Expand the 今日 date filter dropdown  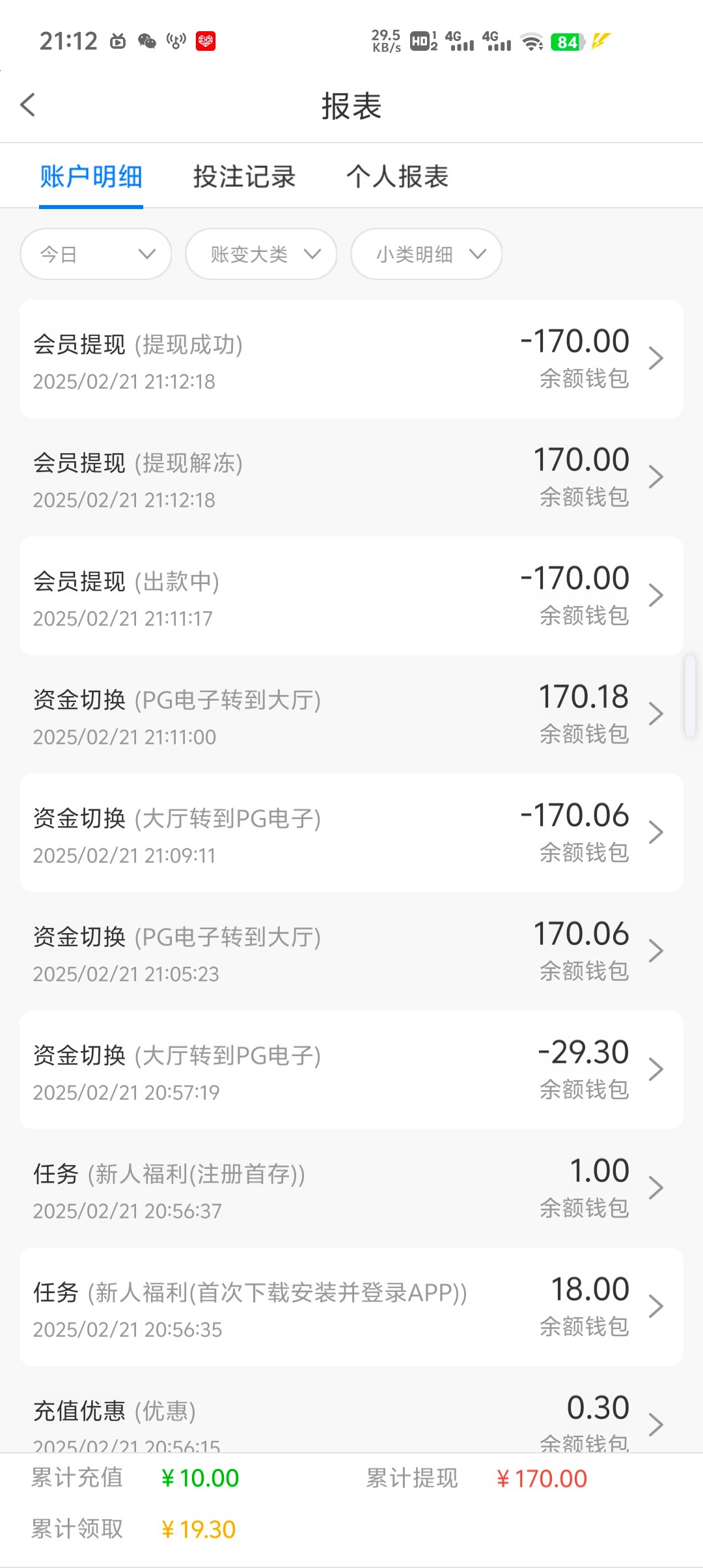point(96,254)
